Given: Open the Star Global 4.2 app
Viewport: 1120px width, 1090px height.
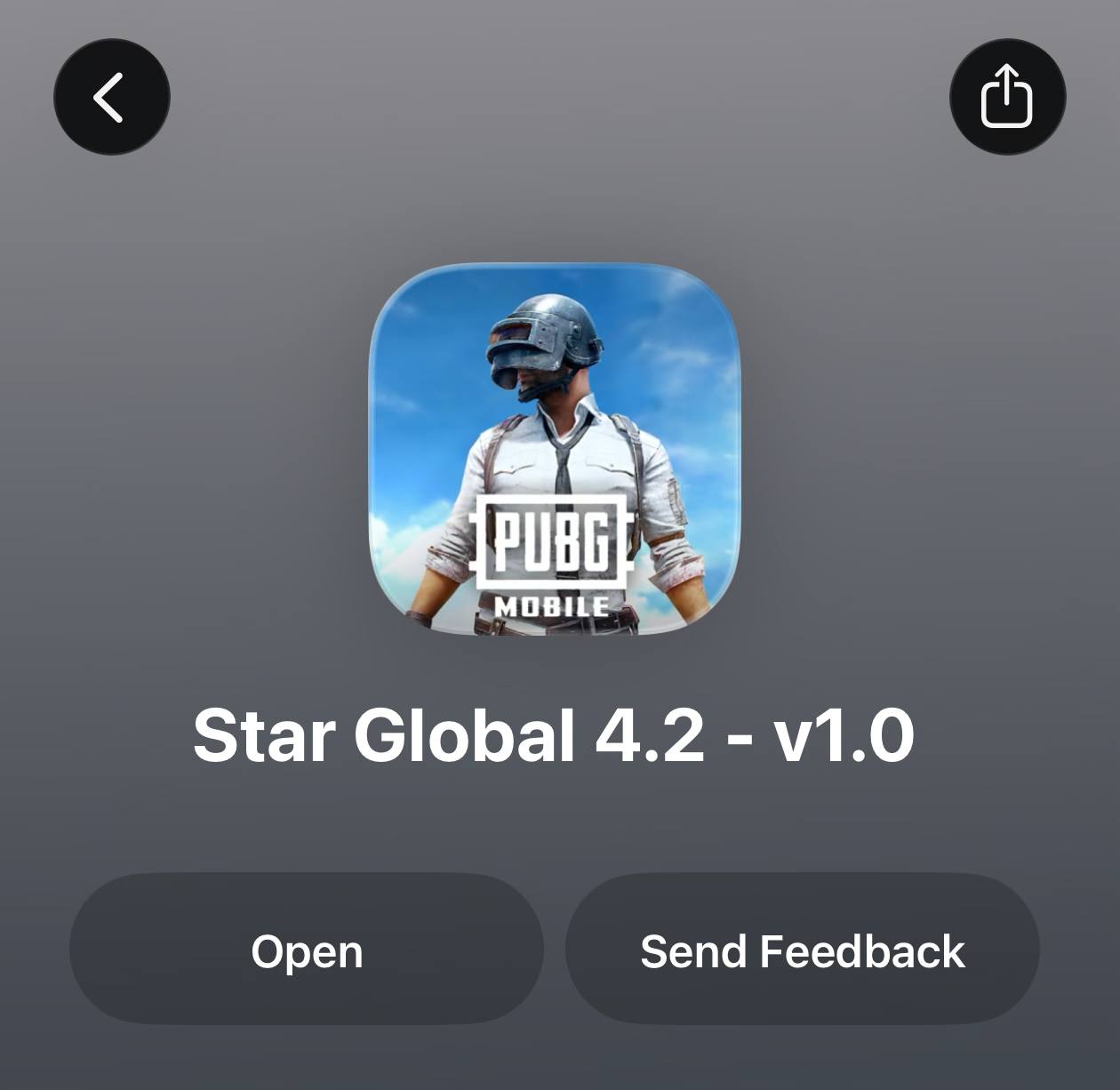Looking at the screenshot, I should pyautogui.click(x=307, y=950).
